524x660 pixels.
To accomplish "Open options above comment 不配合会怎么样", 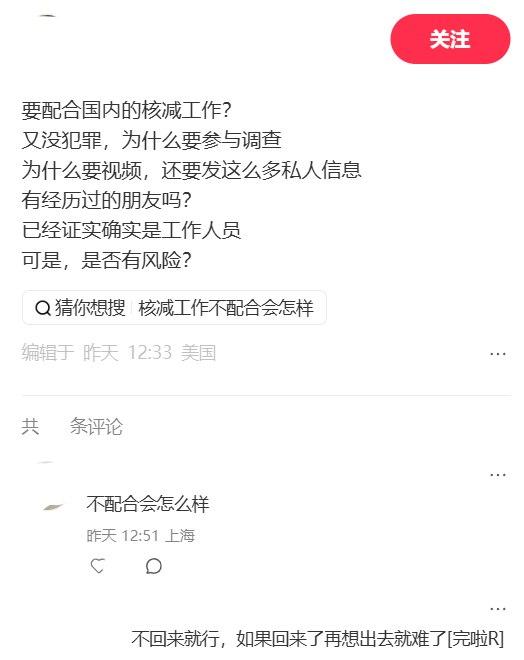I will (x=498, y=475).
